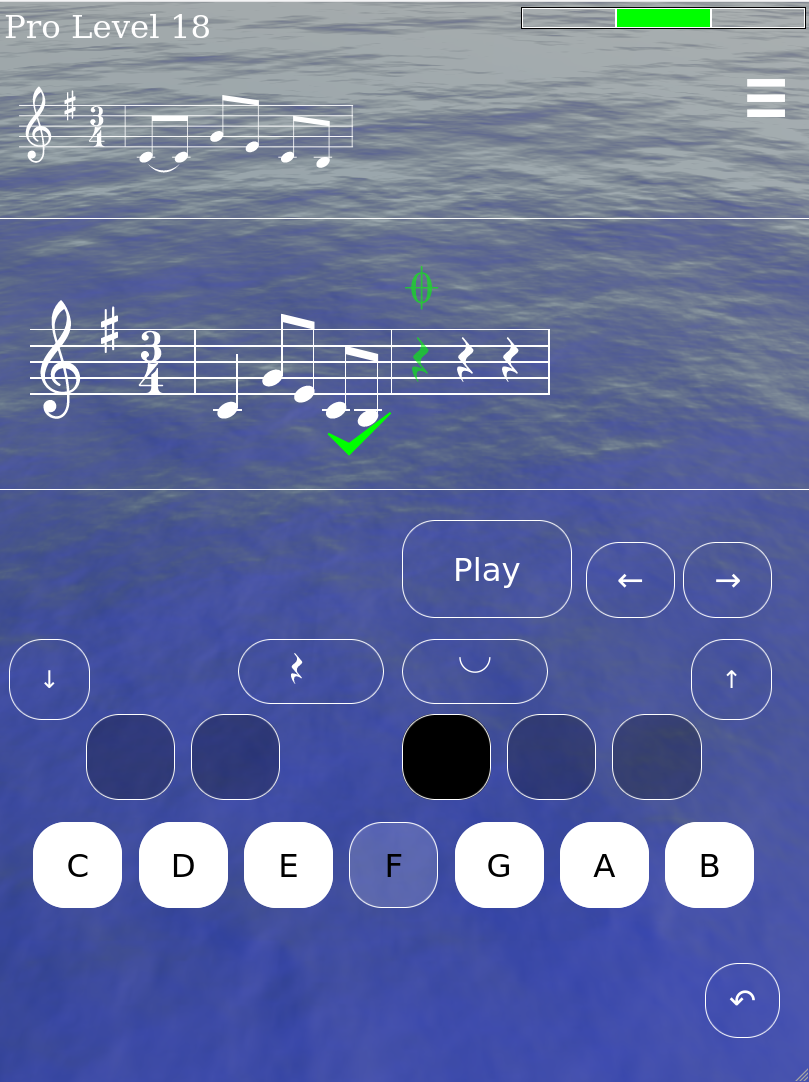Open the hamburger menu
Screen dimensions: 809x1082
(765, 99)
